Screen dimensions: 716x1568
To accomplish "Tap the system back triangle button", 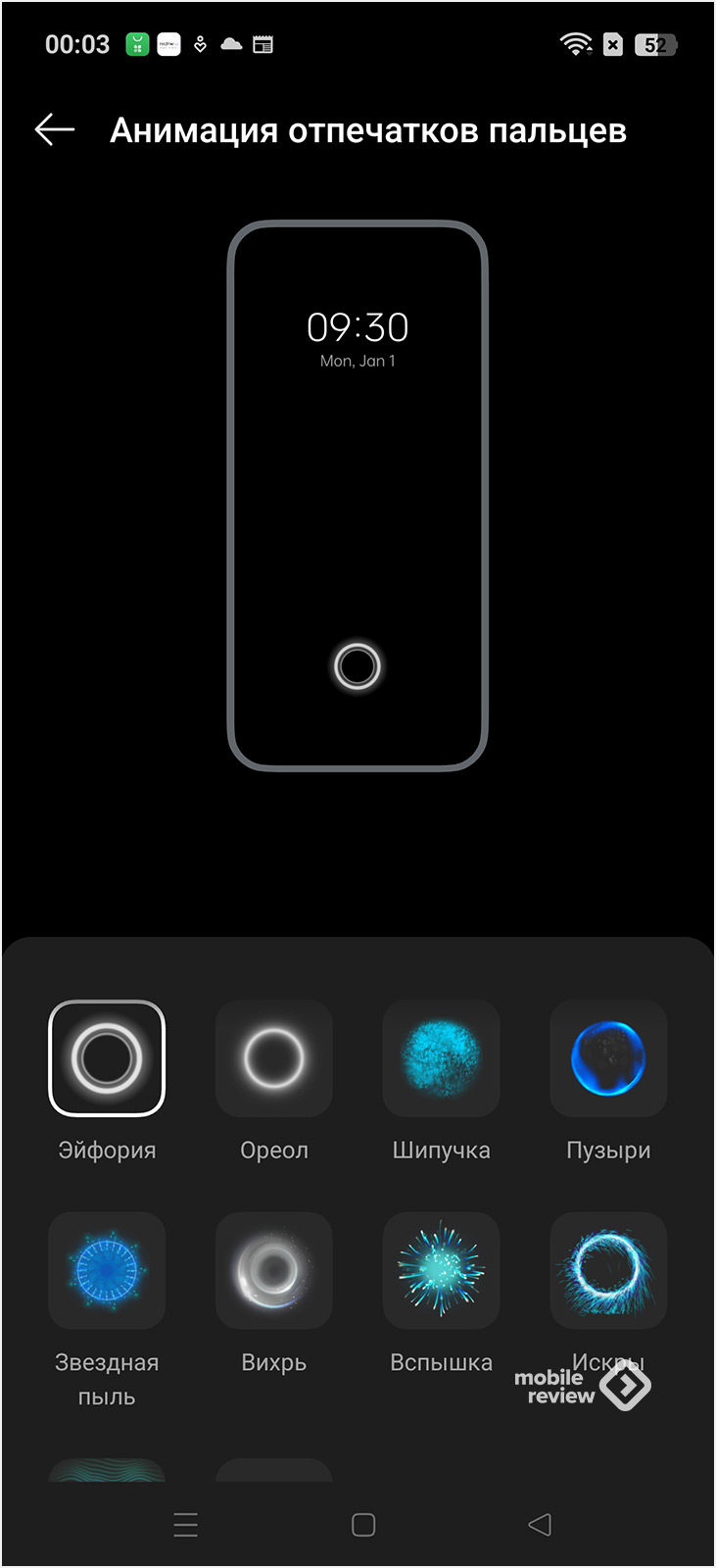I will [x=540, y=1524].
